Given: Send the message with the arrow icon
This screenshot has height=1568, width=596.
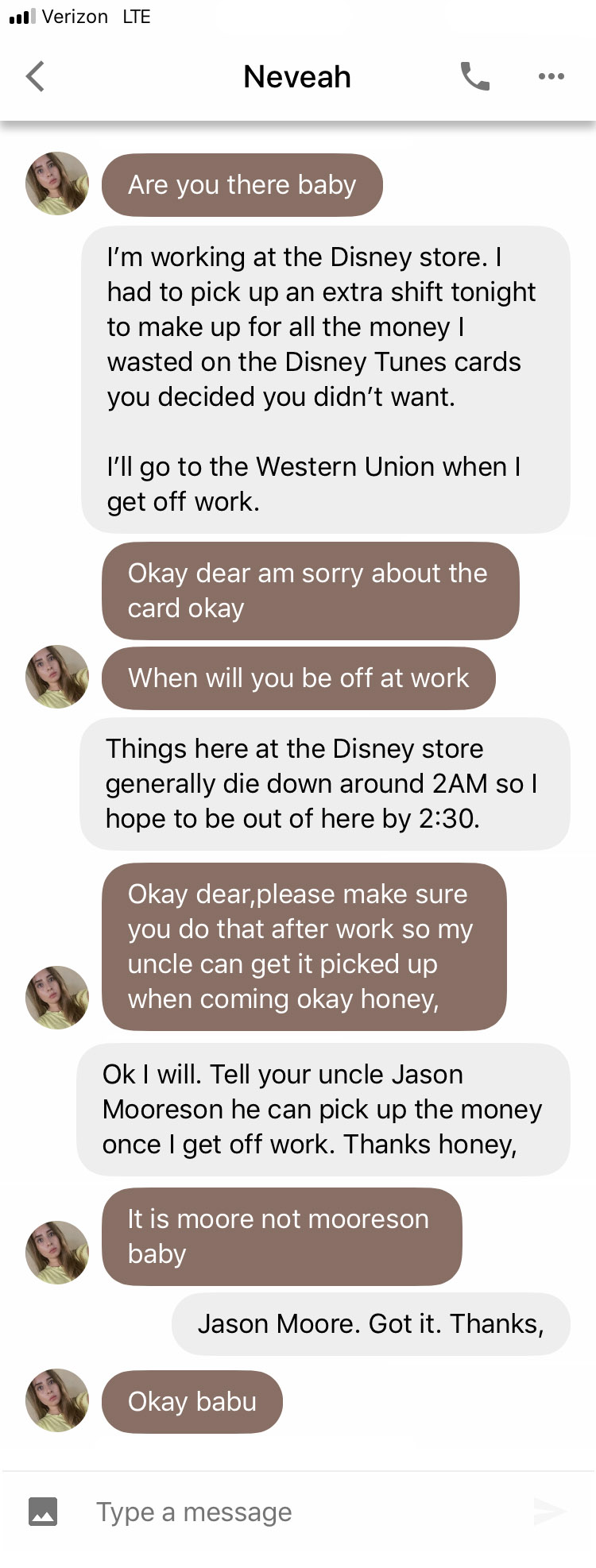Looking at the screenshot, I should point(548,1511).
